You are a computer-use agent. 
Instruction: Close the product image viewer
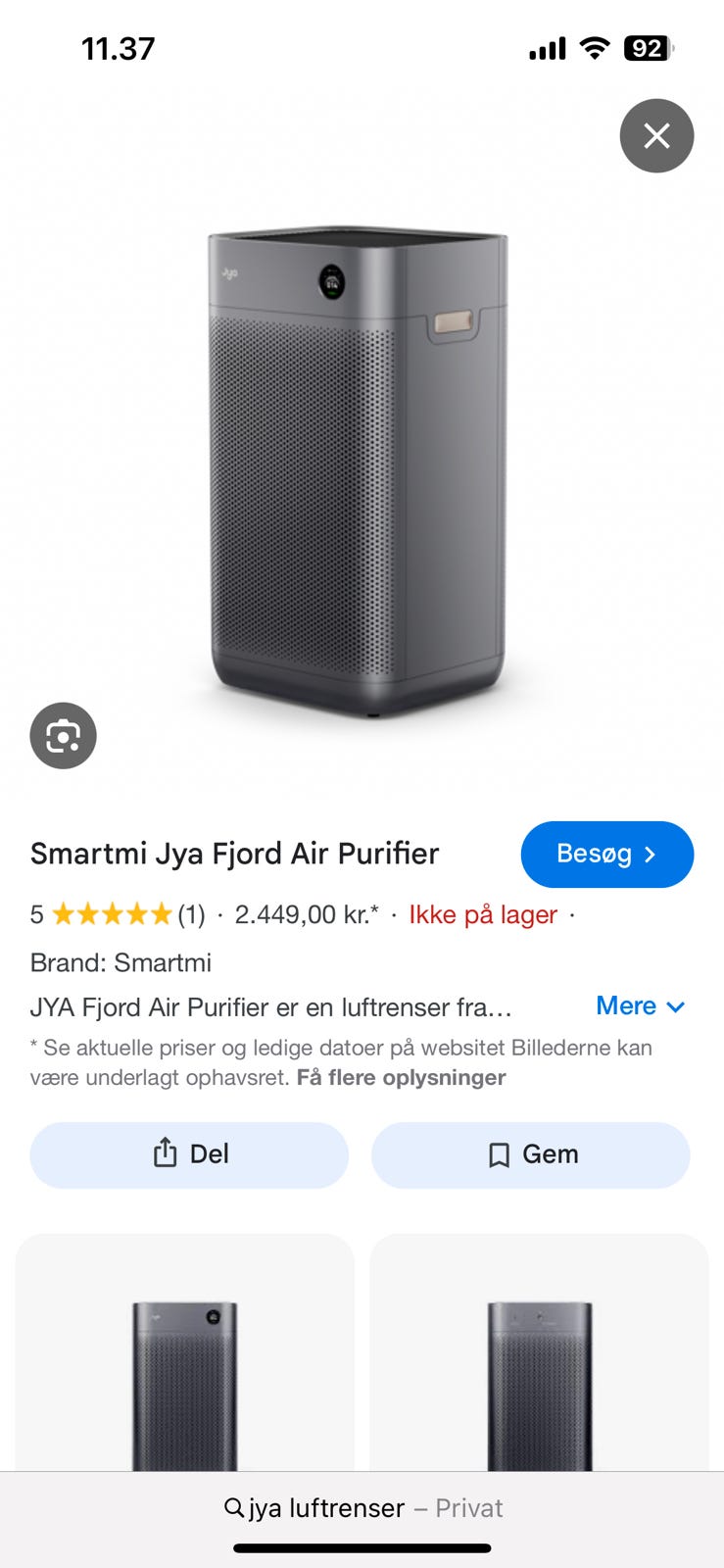pyautogui.click(x=656, y=135)
